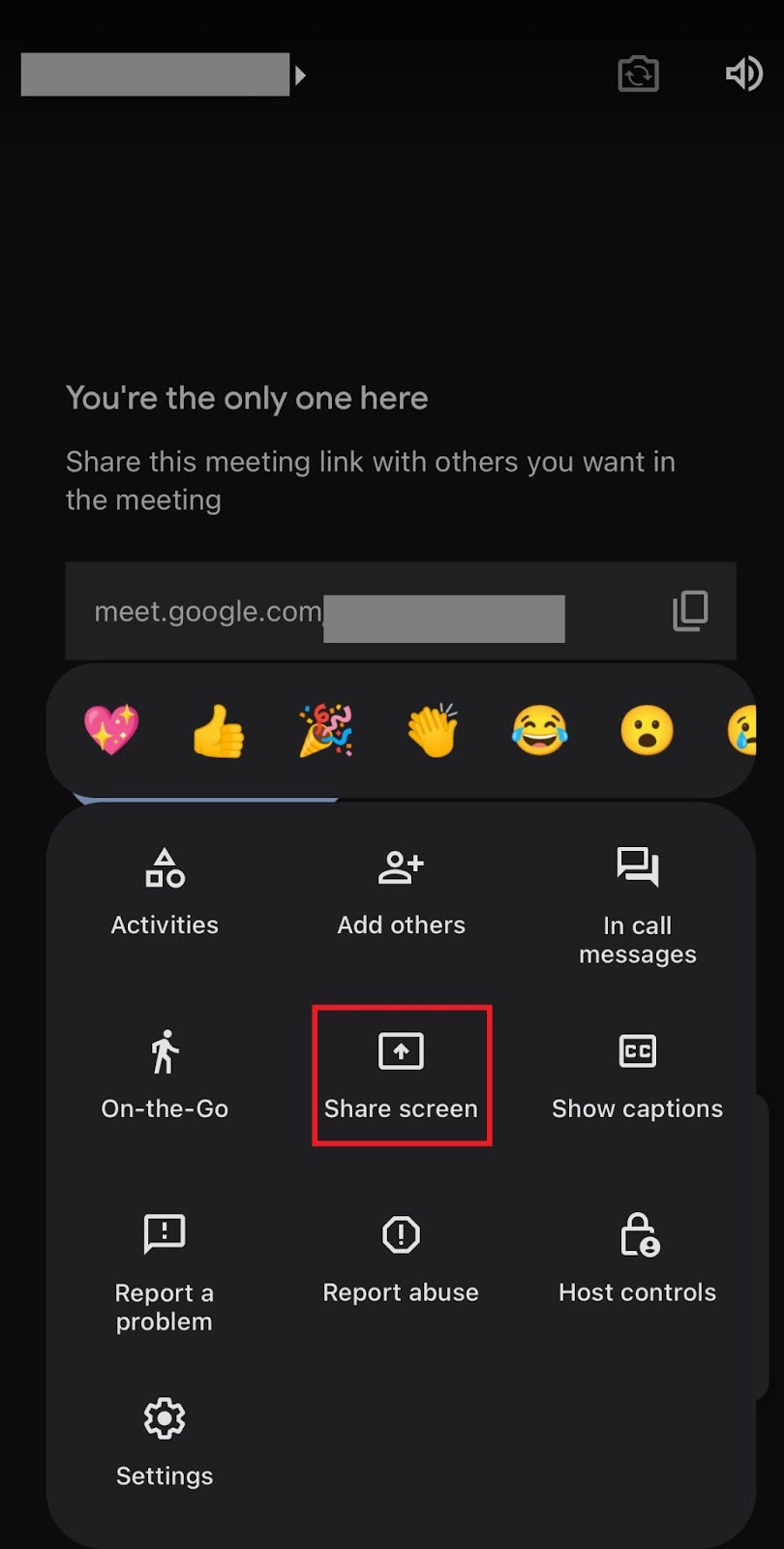Viewport: 784px width, 1549px height.
Task: Send the party popper reaction
Action: click(325, 731)
